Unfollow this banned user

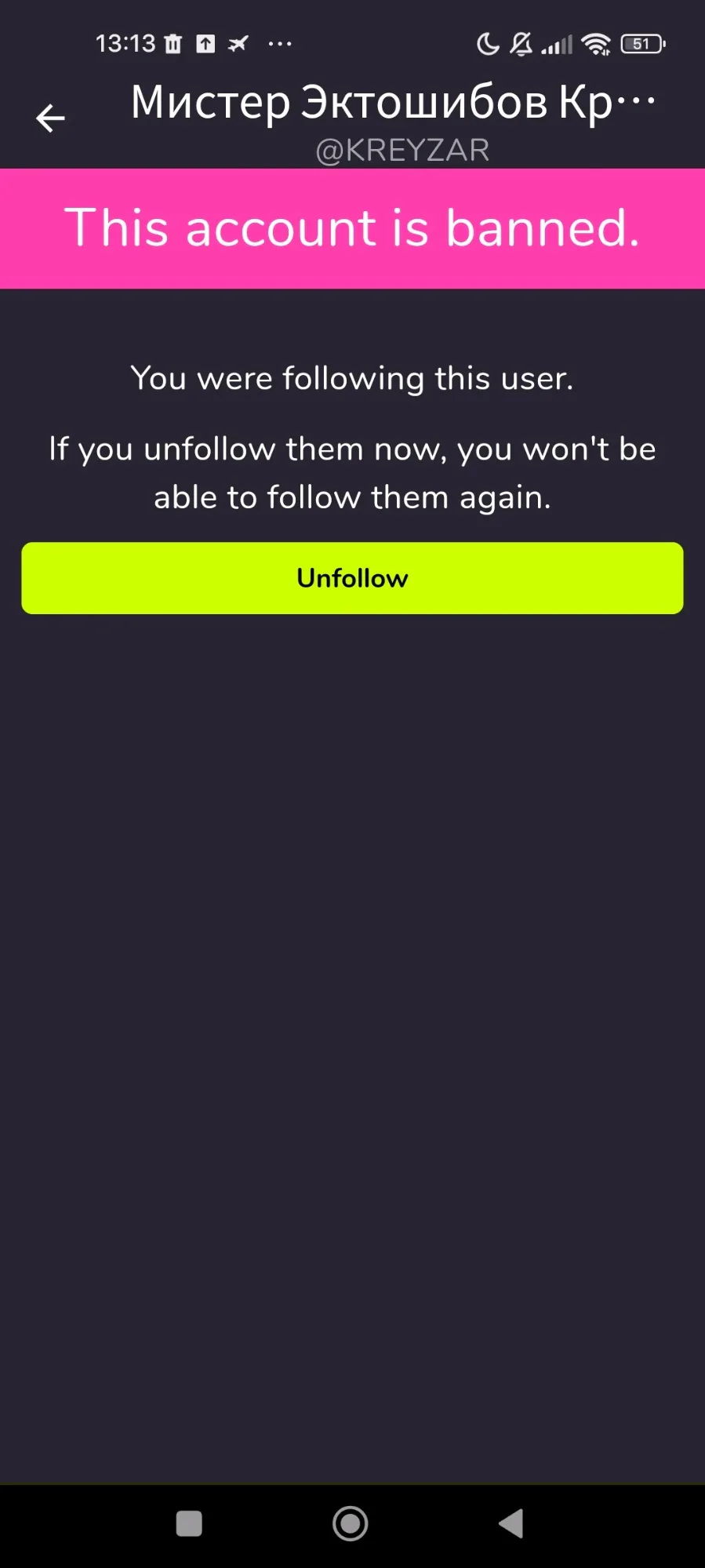tap(352, 578)
